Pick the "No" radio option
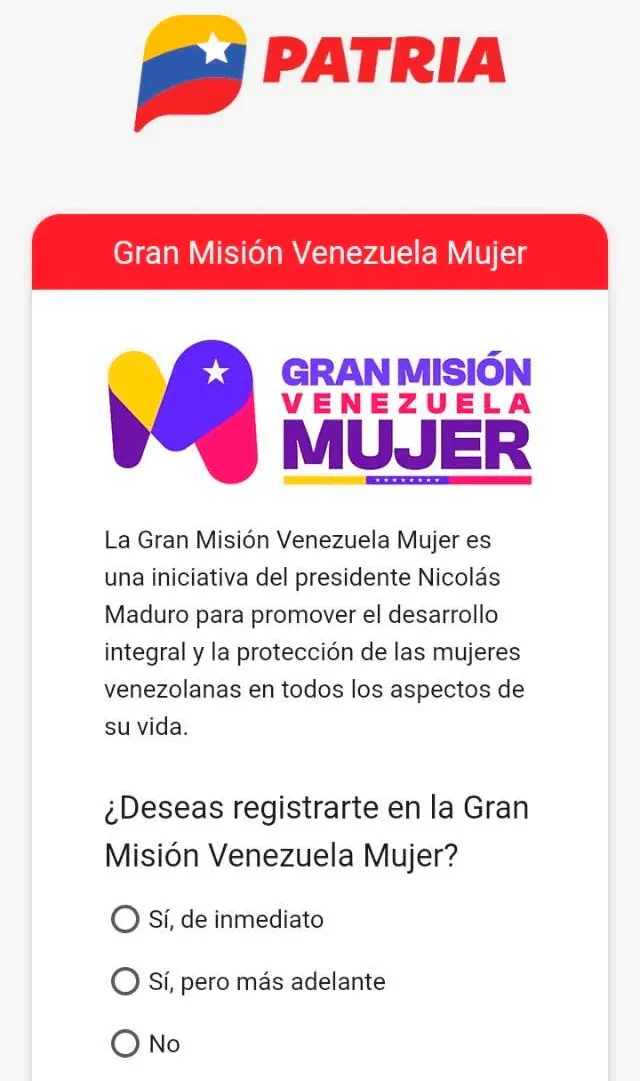 pos(125,1044)
